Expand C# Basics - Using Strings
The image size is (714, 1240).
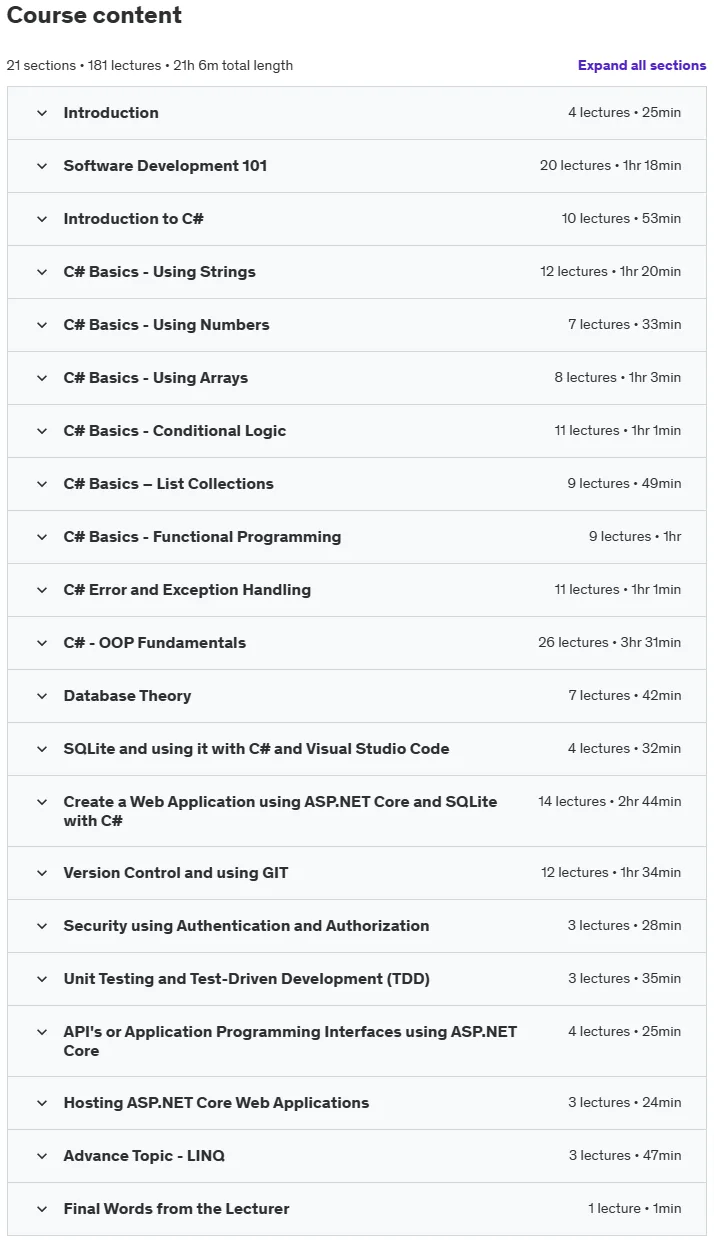point(357,272)
